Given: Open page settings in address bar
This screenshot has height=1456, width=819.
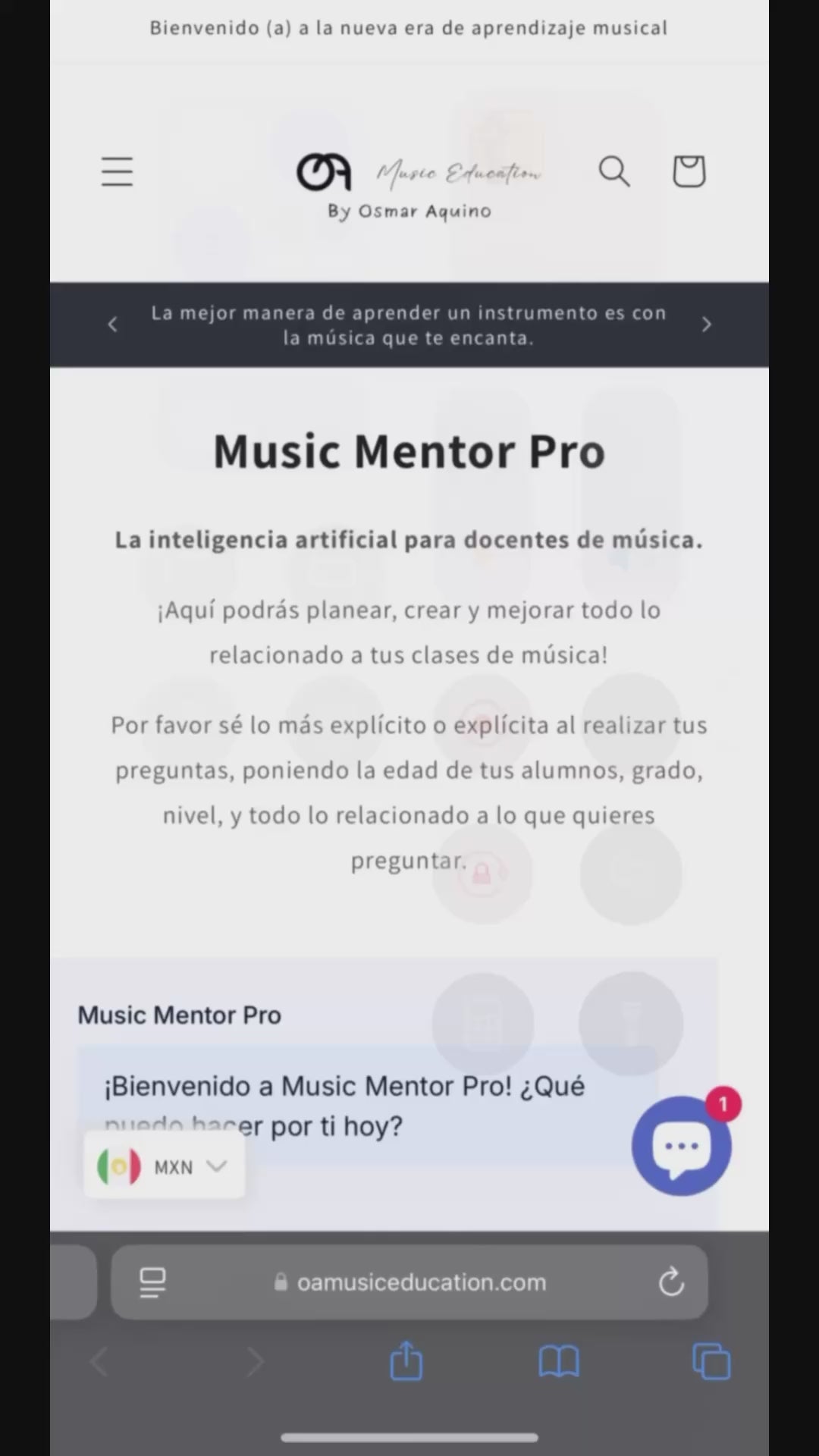Looking at the screenshot, I should click(x=152, y=1282).
